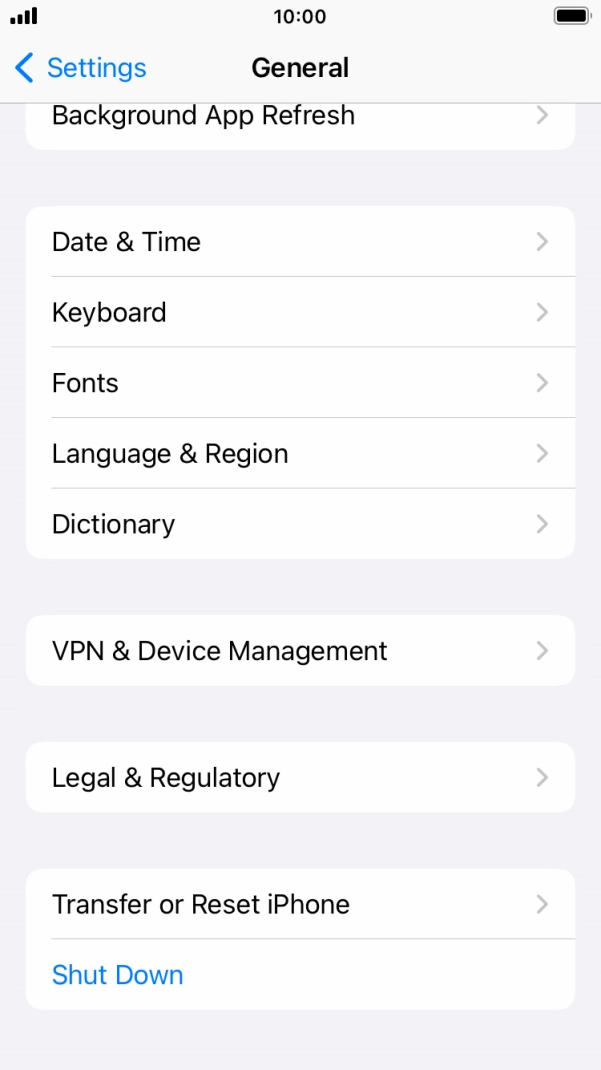Viewport: 601px width, 1070px height.
Task: Go back to Settings
Action: [81, 68]
